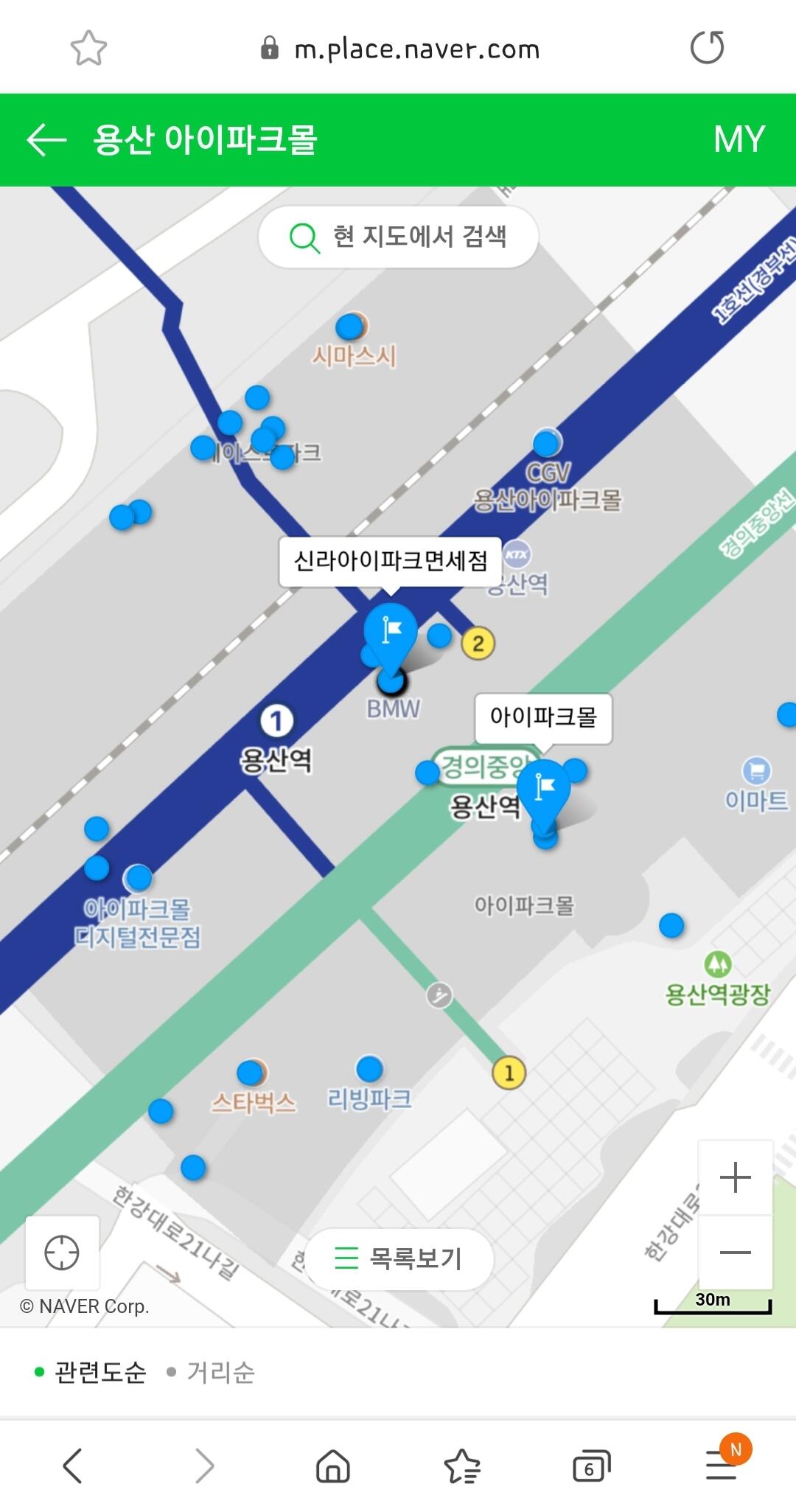Navigate back in browser

tap(72, 1465)
